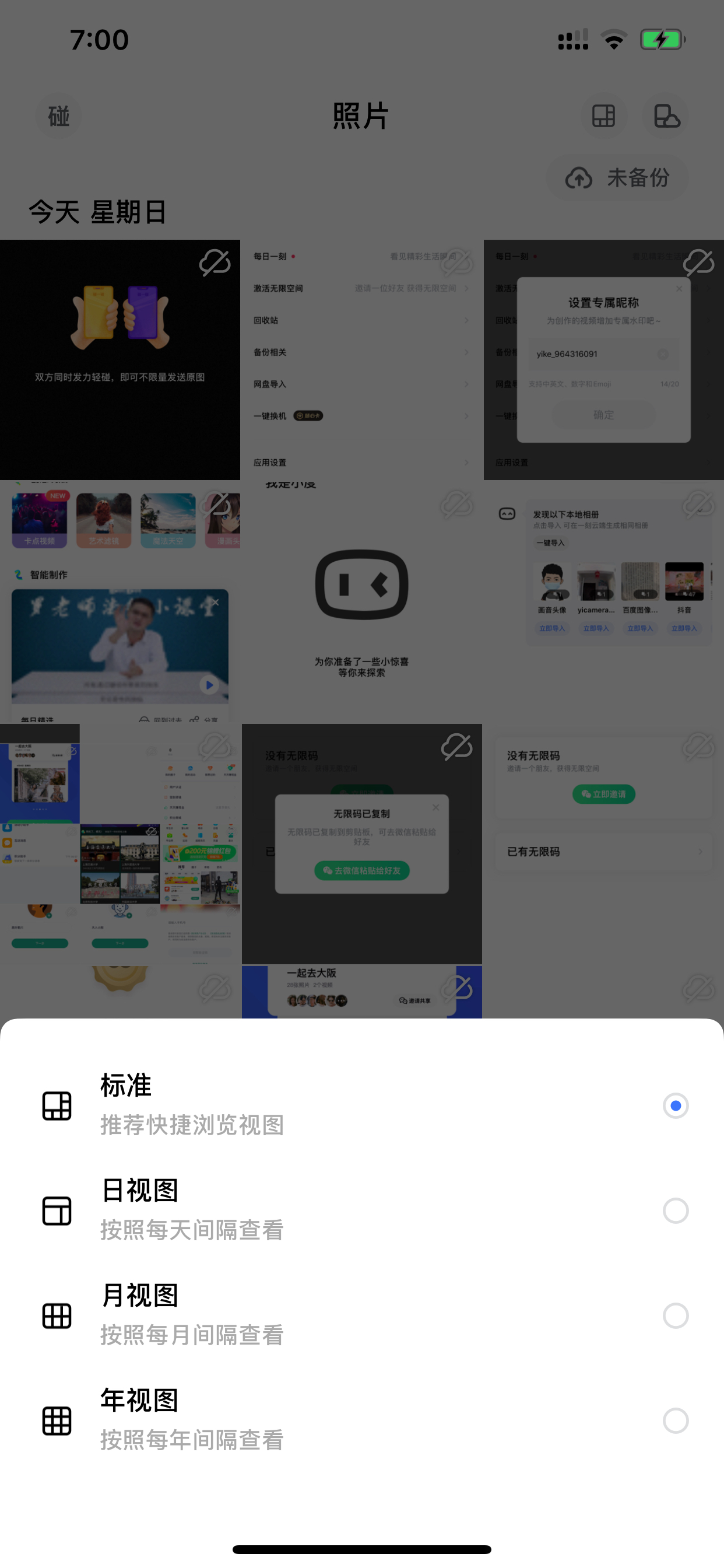The image size is (724, 1568).
Task: Select the 标准 standard view option
Action: (362, 1105)
